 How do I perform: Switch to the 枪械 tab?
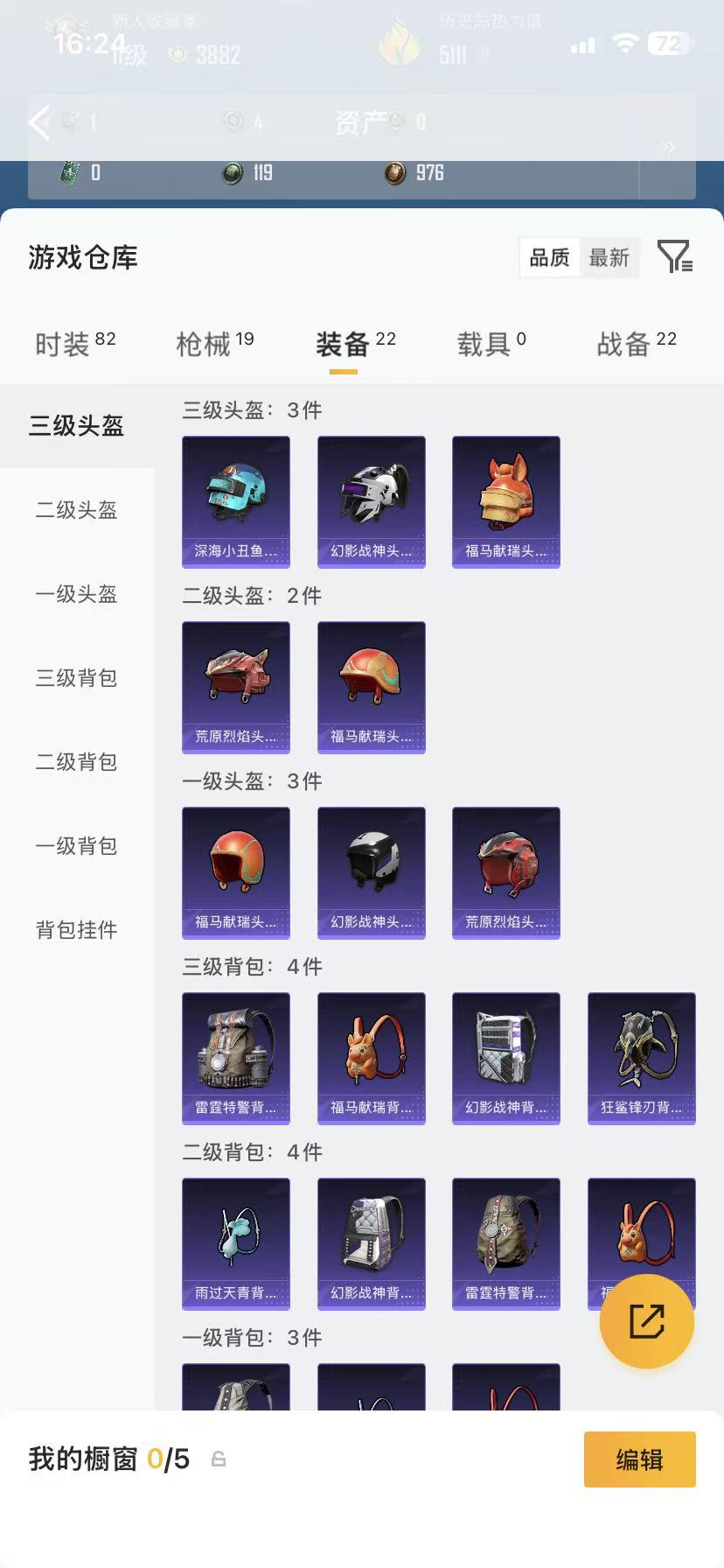[x=205, y=343]
